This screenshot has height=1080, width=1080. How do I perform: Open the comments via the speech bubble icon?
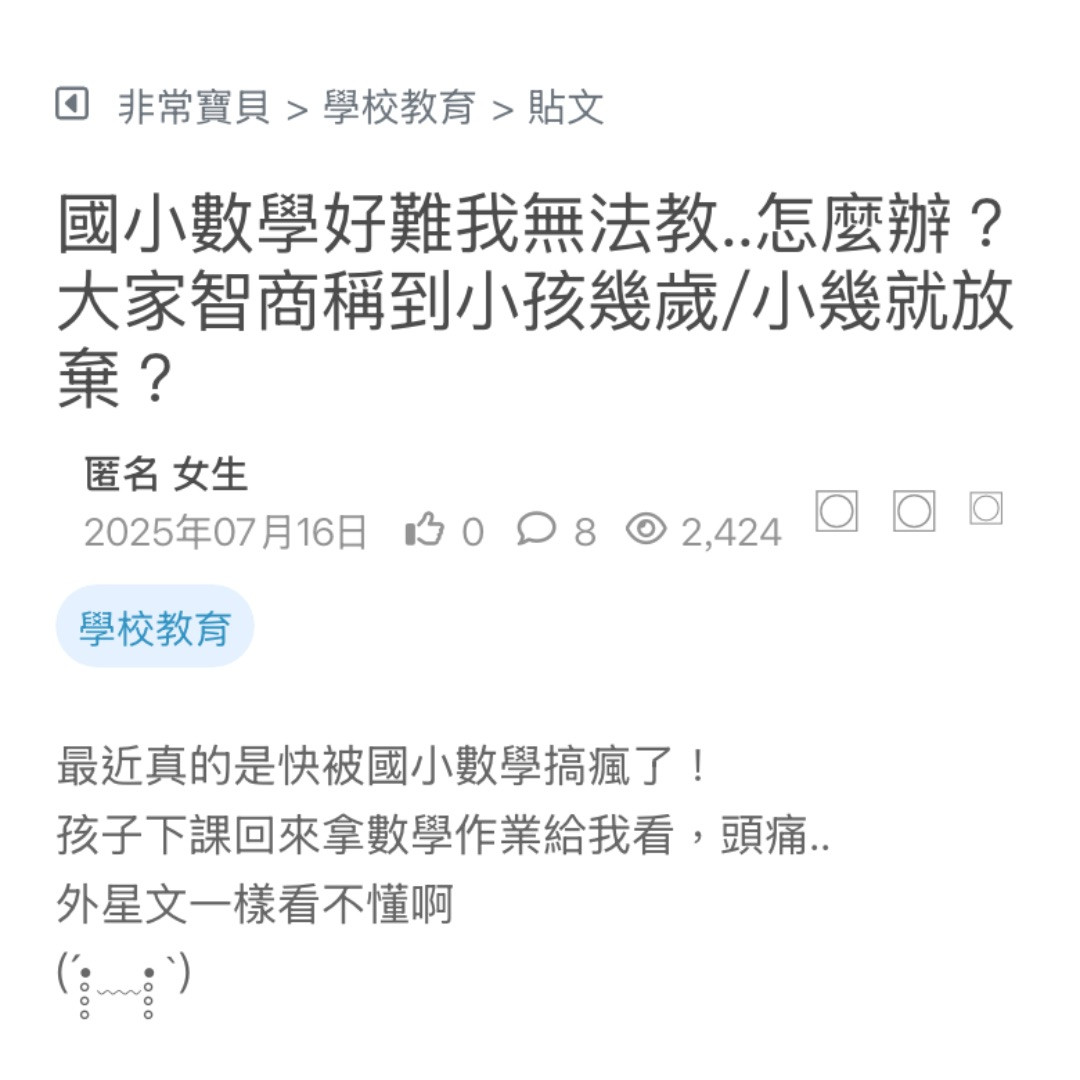[x=536, y=528]
